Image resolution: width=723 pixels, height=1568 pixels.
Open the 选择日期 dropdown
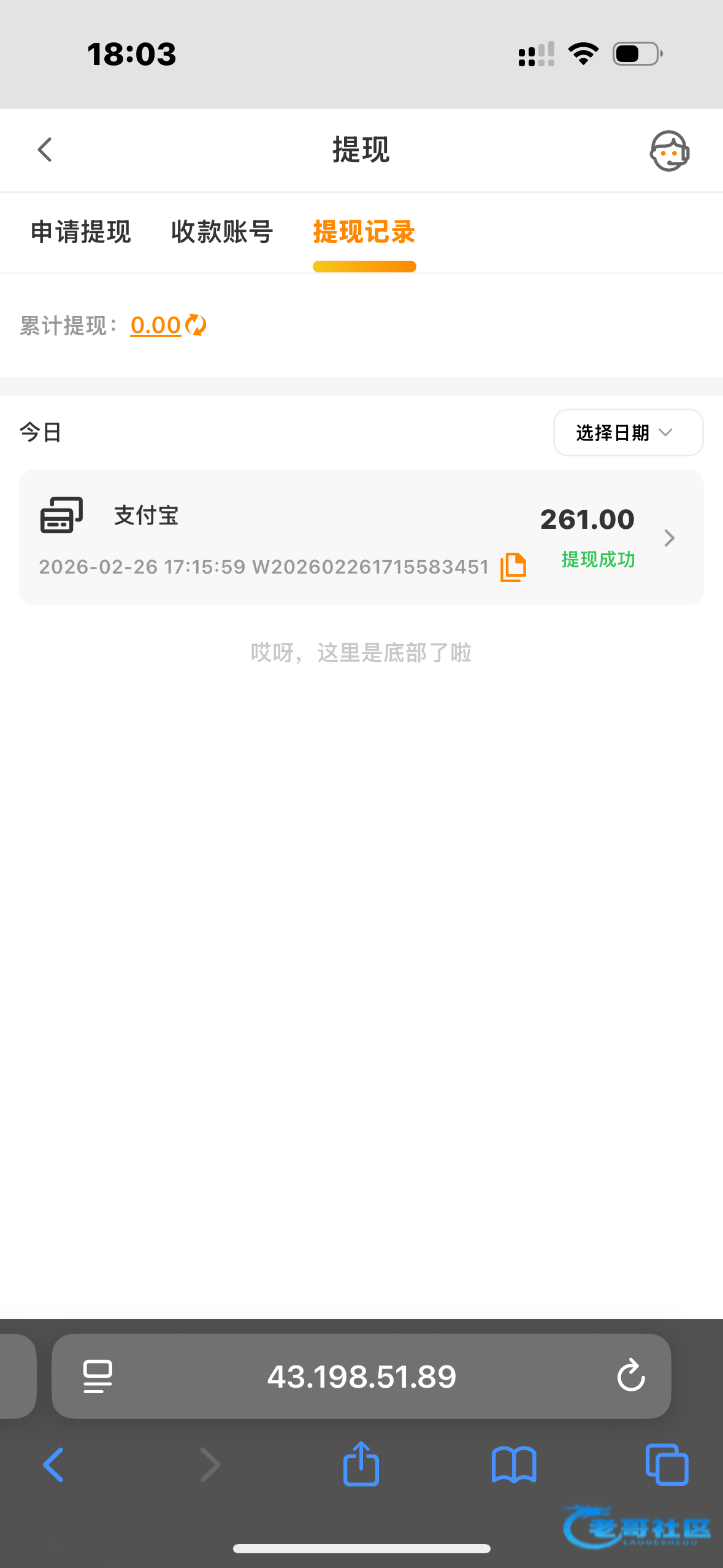(x=627, y=433)
